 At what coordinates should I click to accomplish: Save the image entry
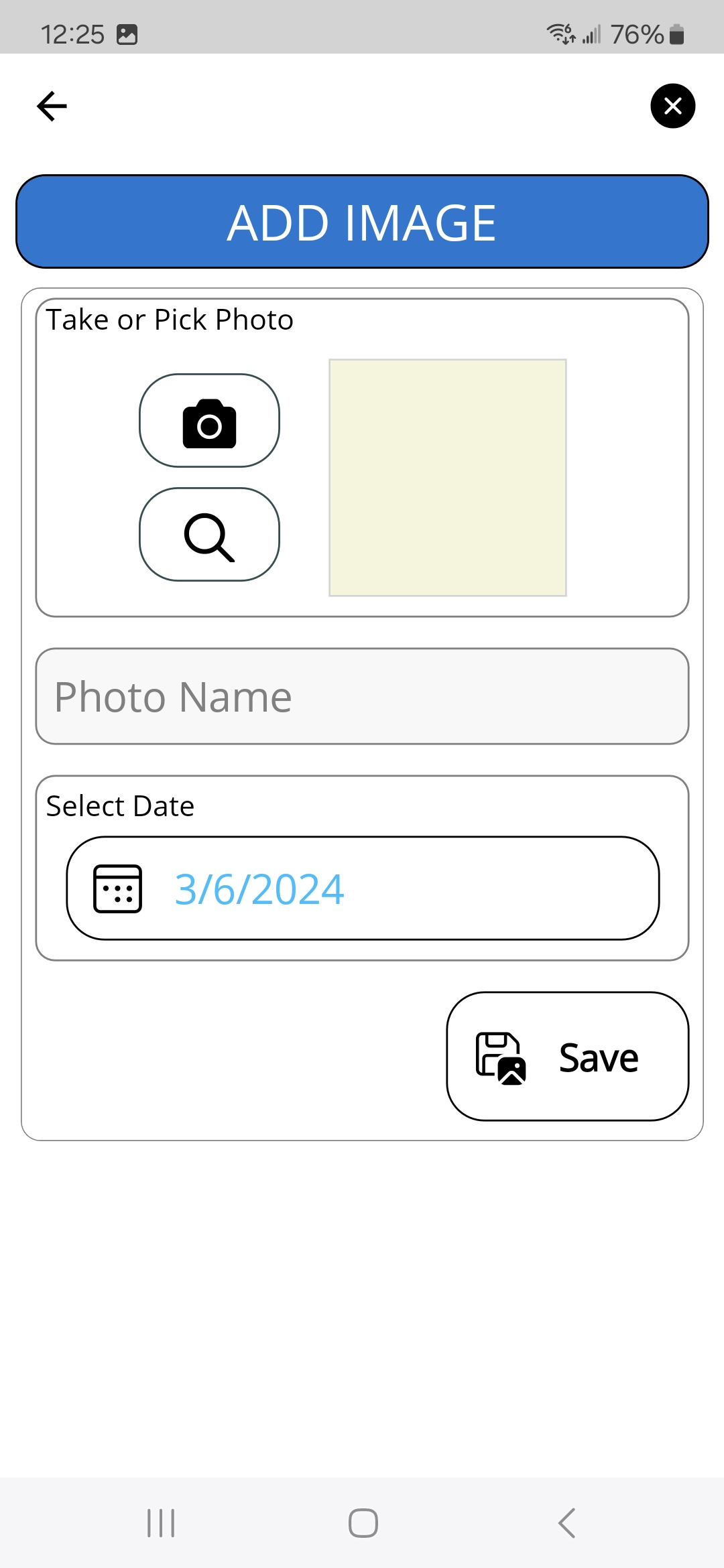(567, 1057)
